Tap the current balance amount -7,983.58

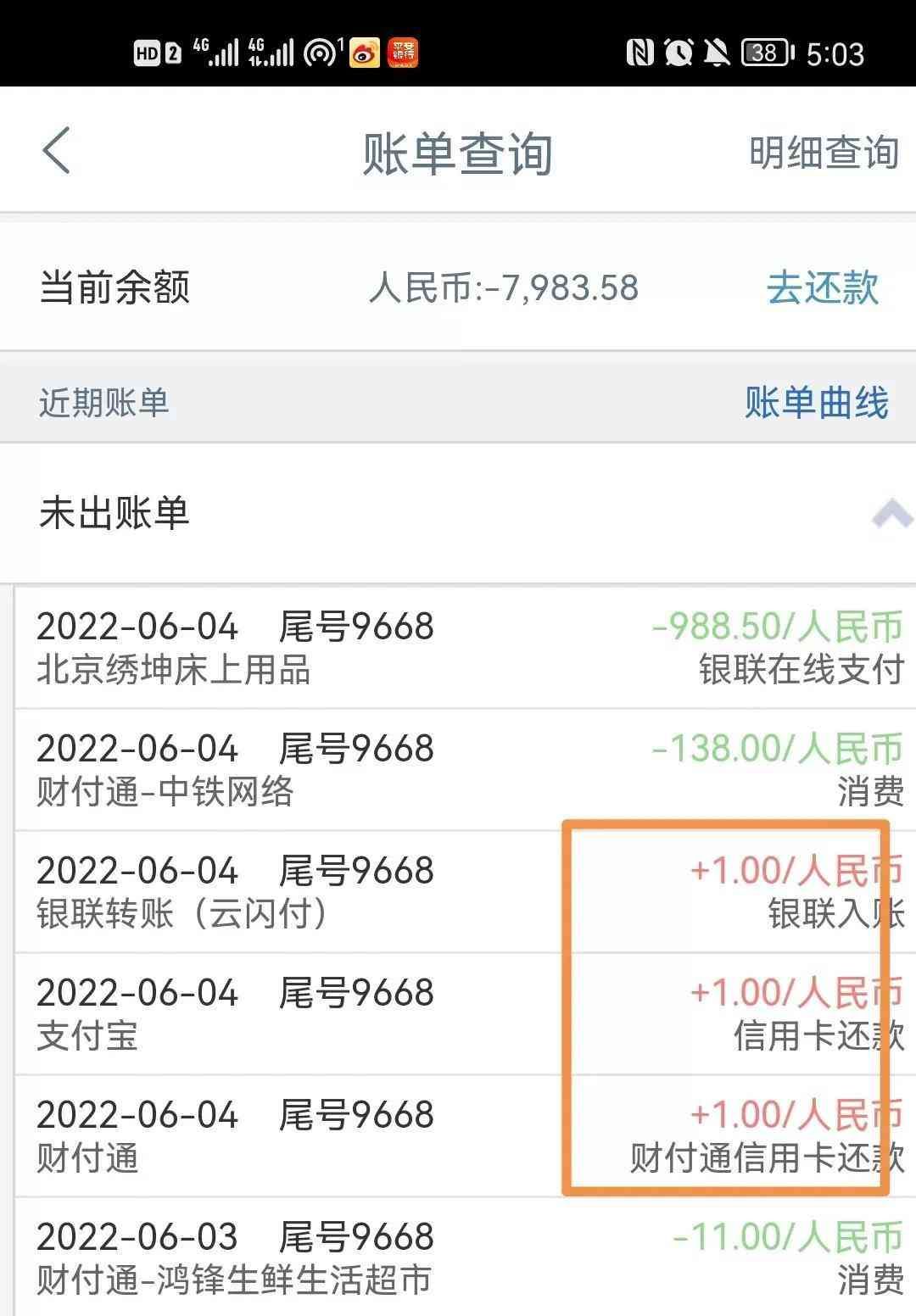pos(503,290)
